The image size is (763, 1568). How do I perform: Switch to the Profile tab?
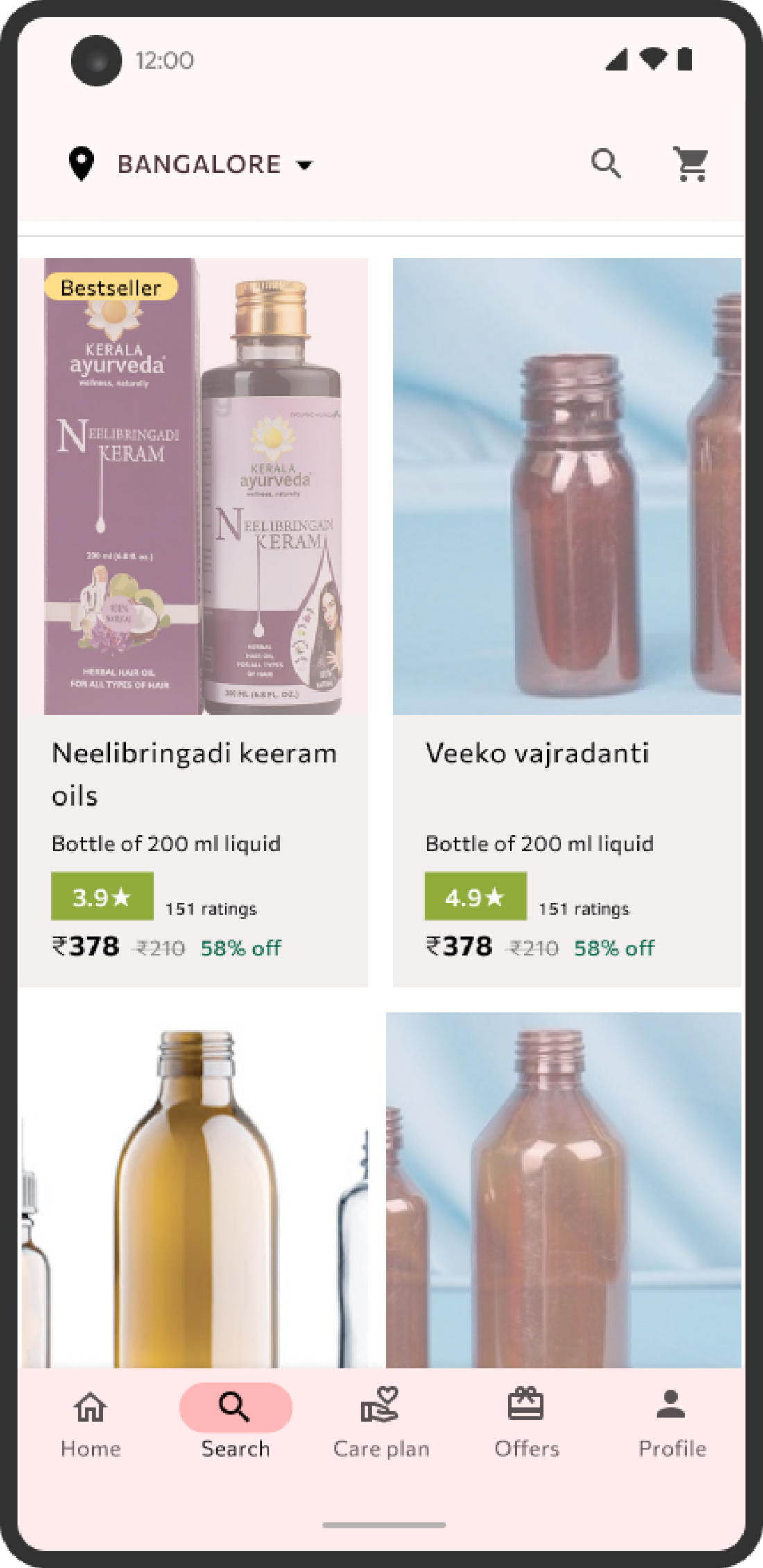[671, 1424]
